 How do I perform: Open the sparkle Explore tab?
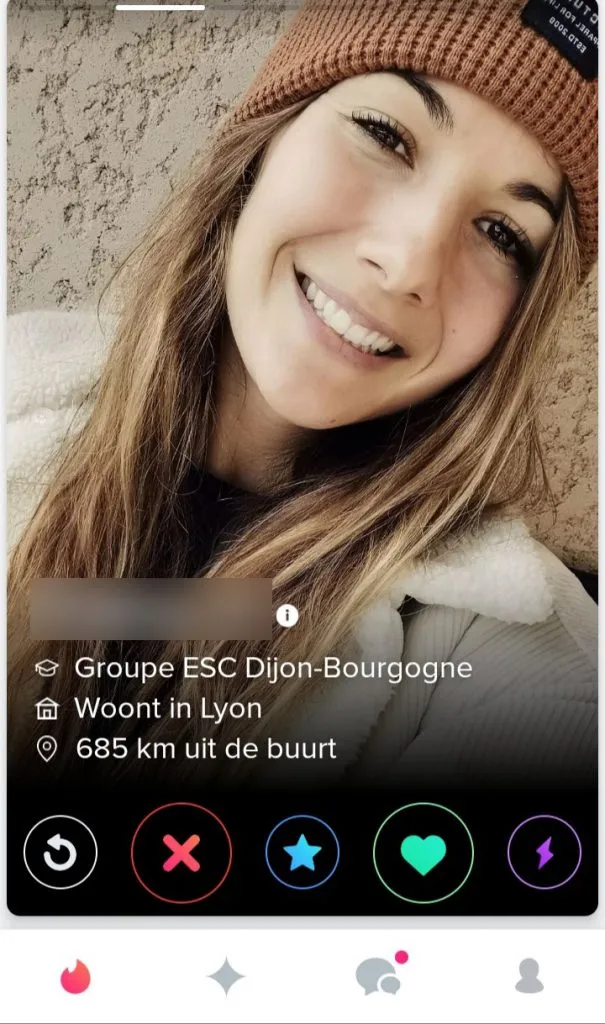click(226, 976)
